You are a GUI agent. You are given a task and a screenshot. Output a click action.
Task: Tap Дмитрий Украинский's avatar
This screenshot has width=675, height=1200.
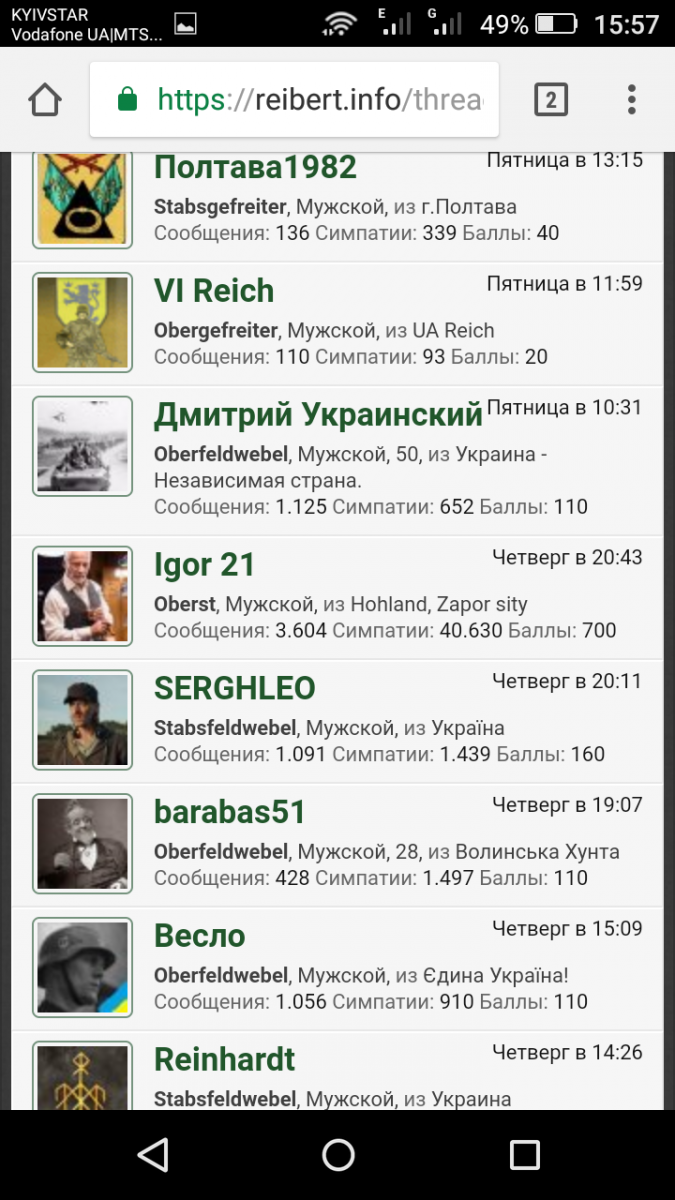click(83, 446)
